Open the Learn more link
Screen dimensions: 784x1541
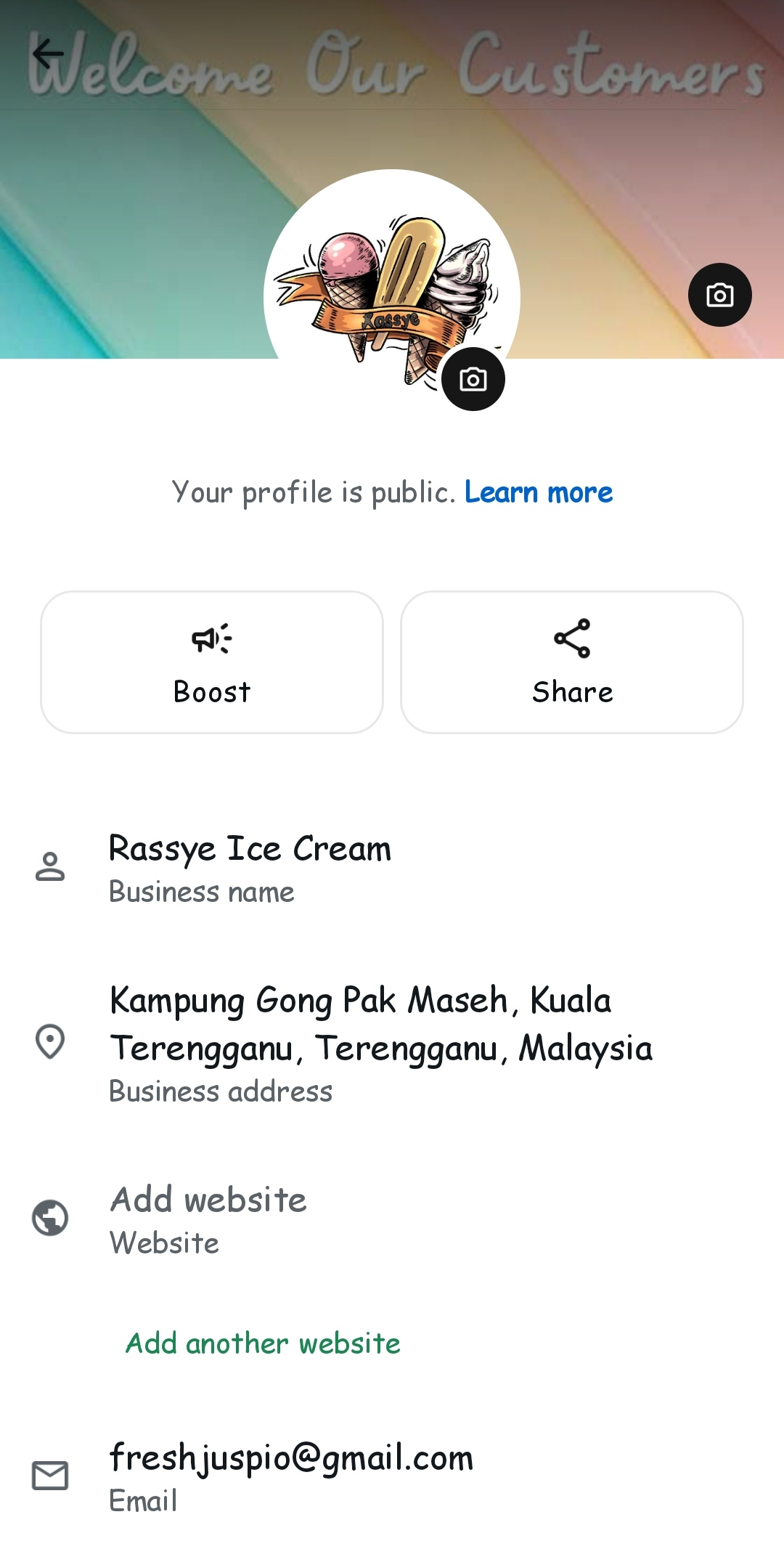coord(539,492)
